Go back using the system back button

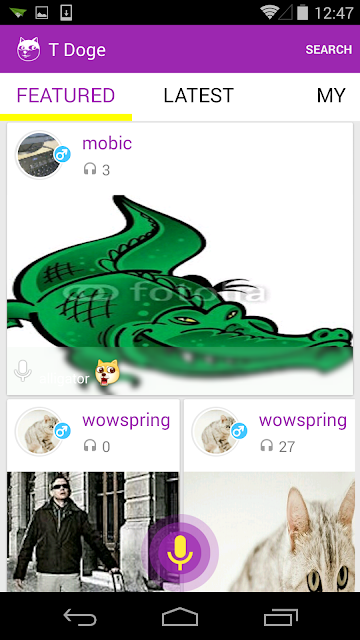80,617
